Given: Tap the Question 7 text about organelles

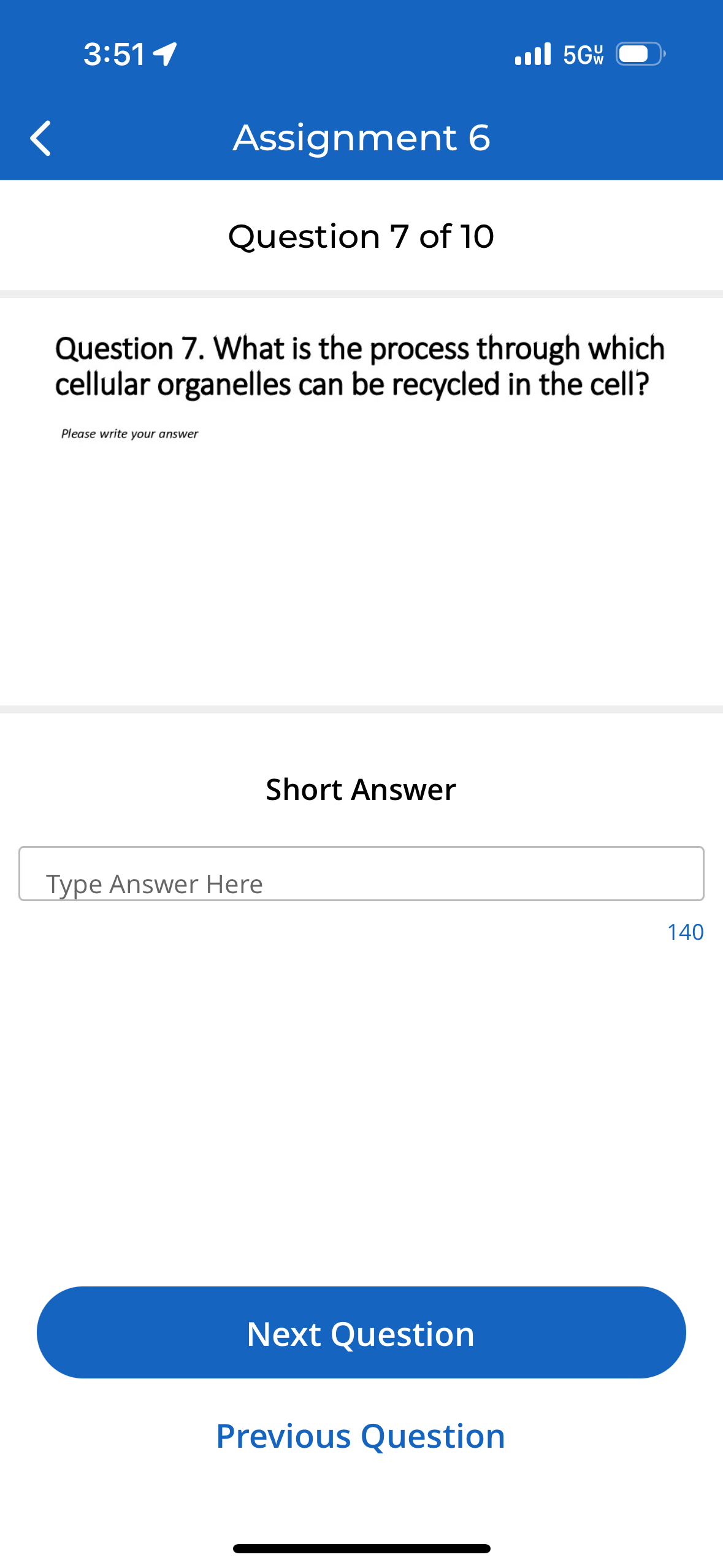Looking at the screenshot, I should pyautogui.click(x=361, y=366).
